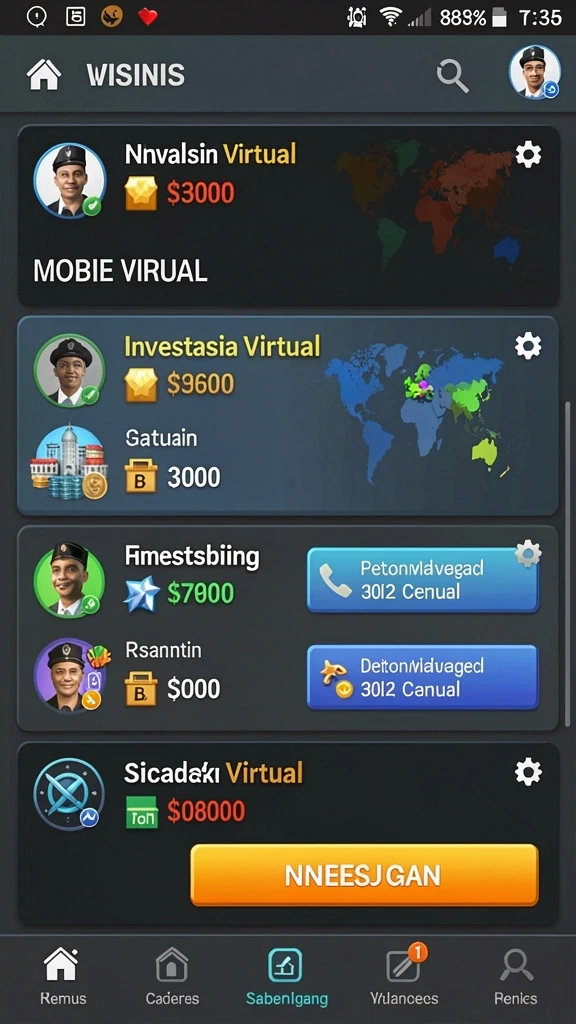Viewport: 576px width, 1024px height.
Task: Open the profile avatar in the top bar
Action: (535, 73)
